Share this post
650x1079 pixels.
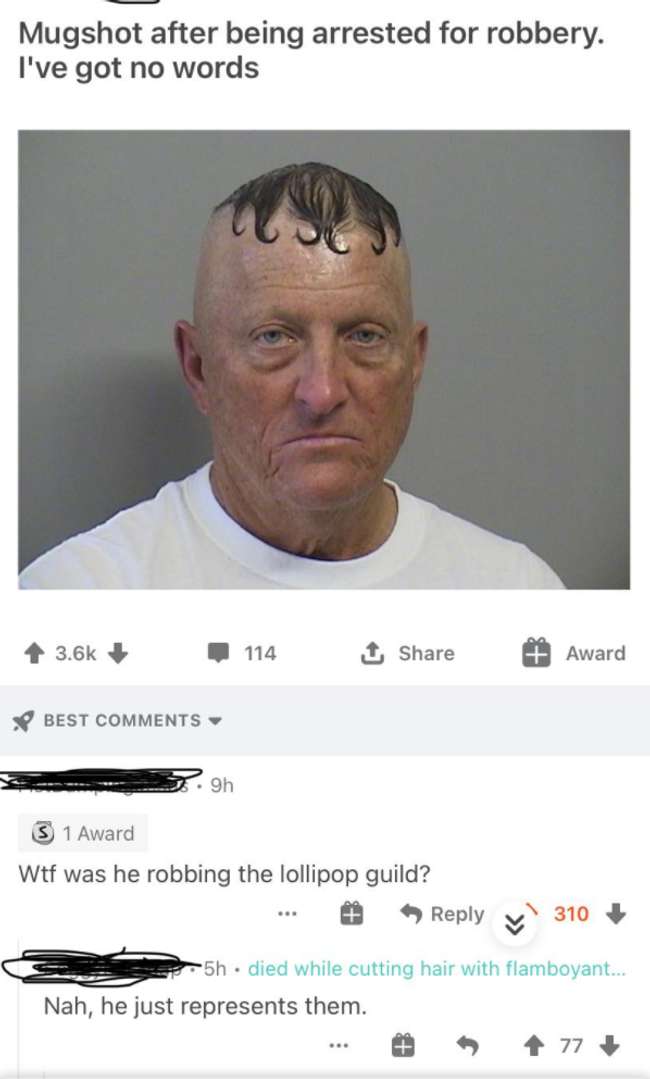(407, 653)
